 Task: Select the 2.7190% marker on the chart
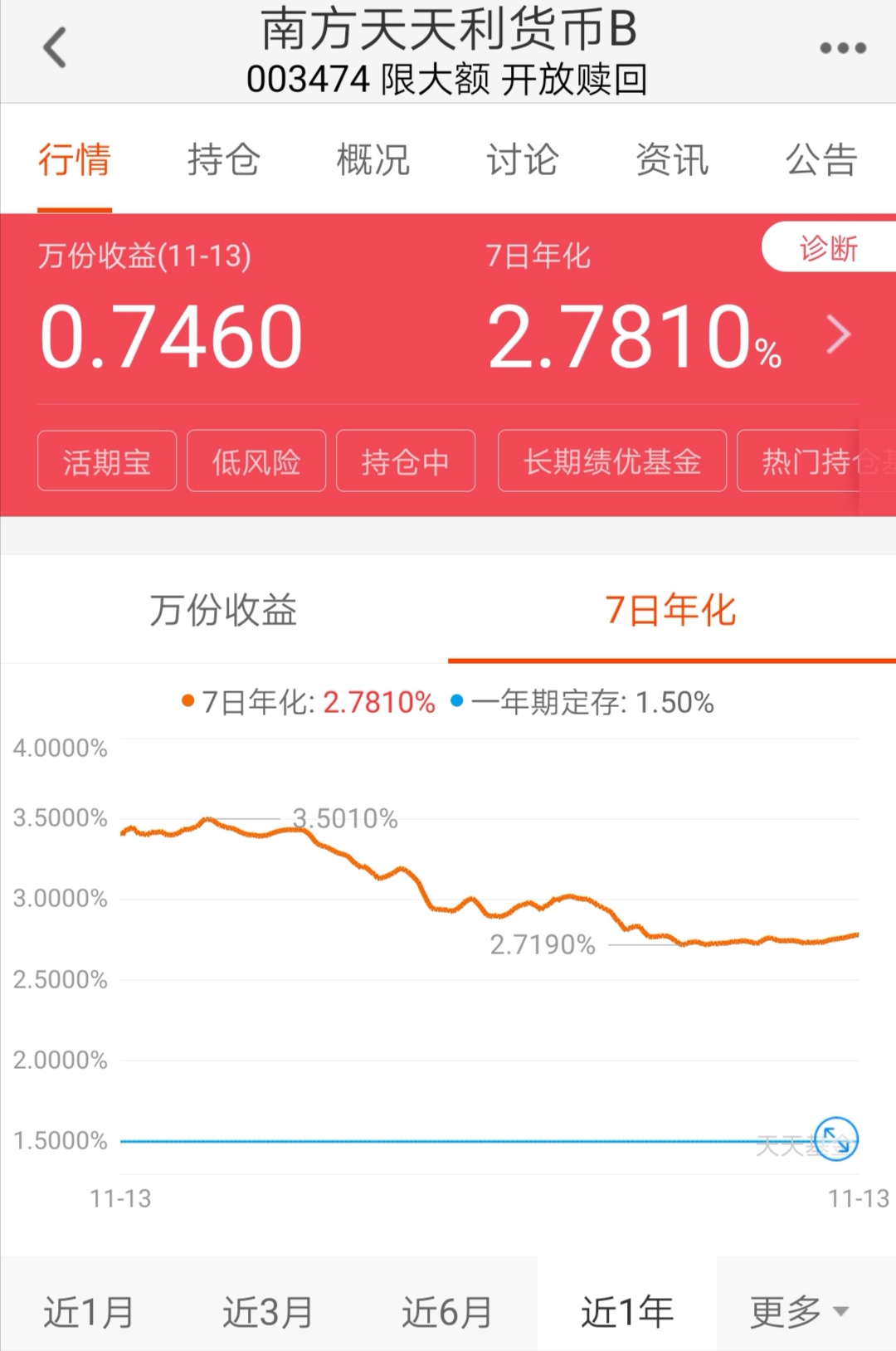coord(543,942)
